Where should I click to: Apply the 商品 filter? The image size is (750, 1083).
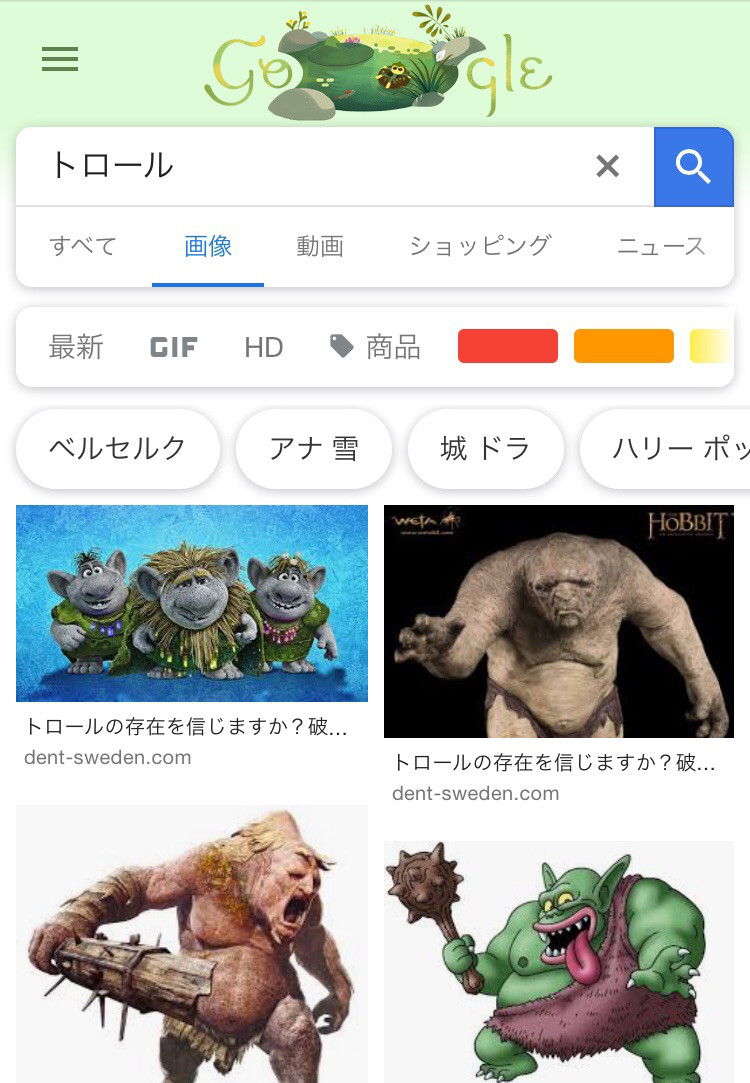click(x=376, y=347)
